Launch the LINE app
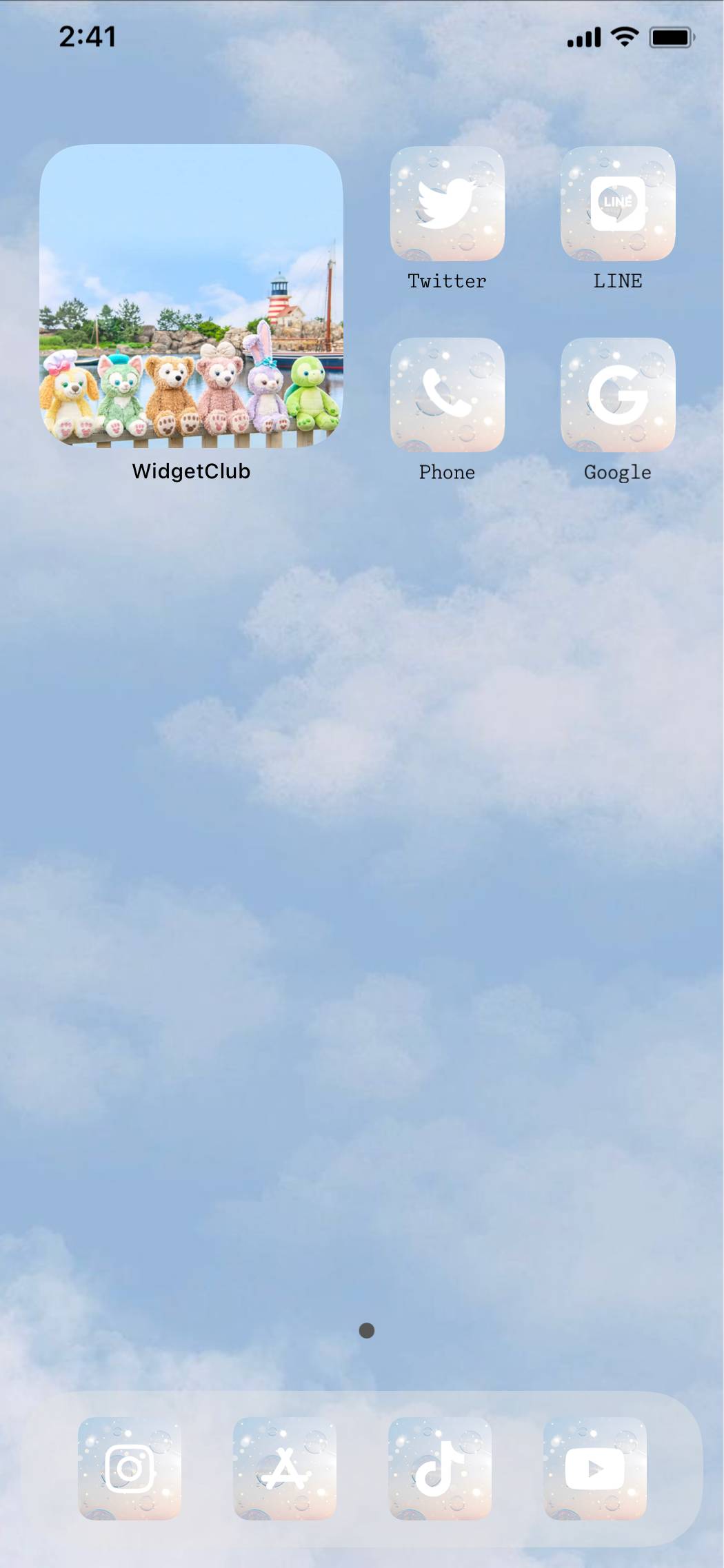The height and width of the screenshot is (1568, 724). point(617,203)
